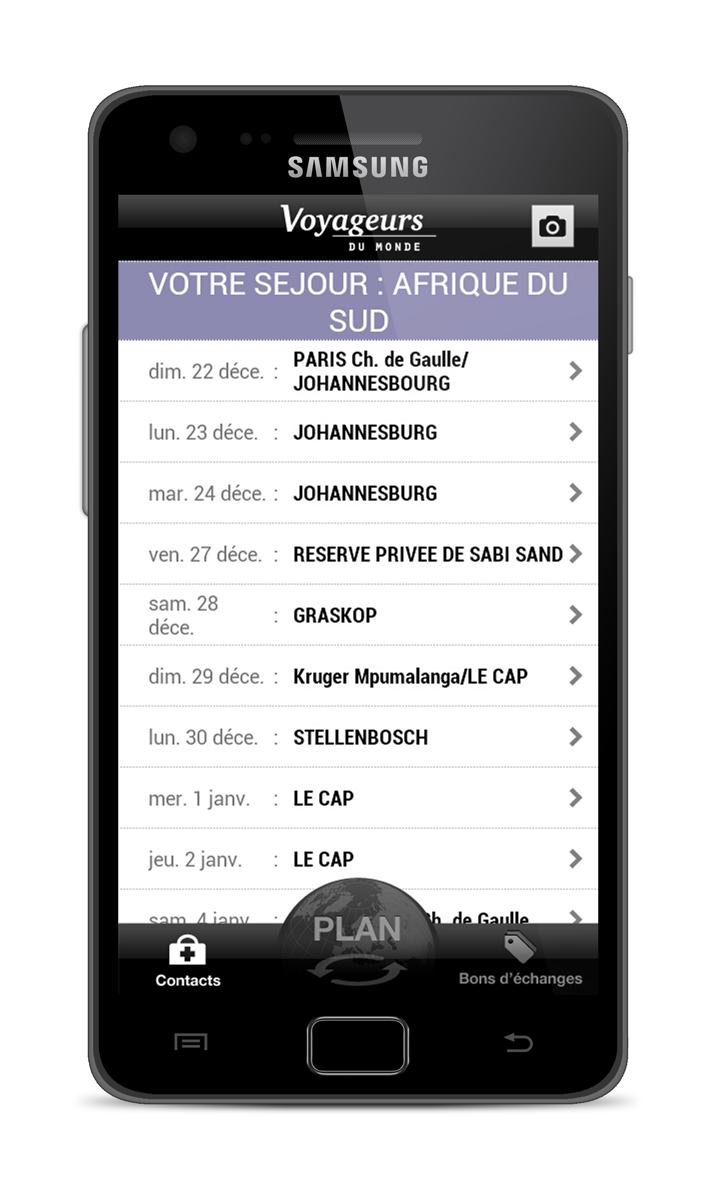This screenshot has height=1189, width=716.
Task: Tap the phone's home button
Action: click(357, 1045)
